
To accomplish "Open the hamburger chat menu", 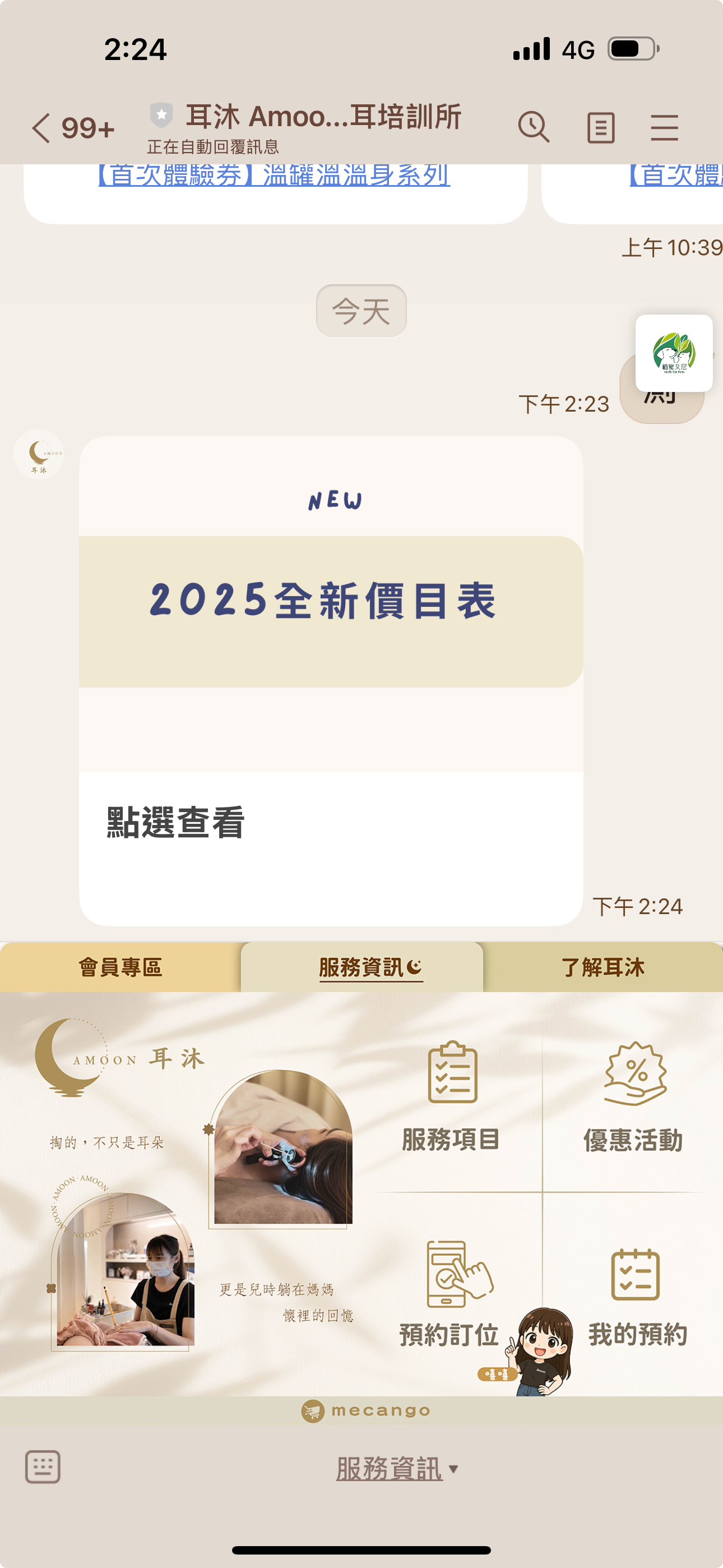I will 664,128.
